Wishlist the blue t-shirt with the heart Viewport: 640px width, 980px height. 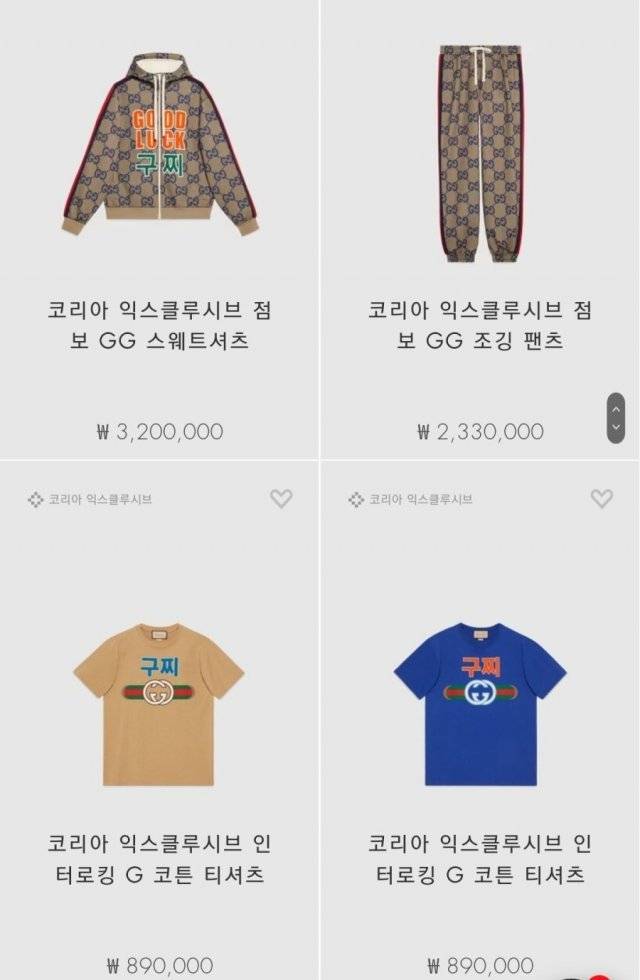pyautogui.click(x=601, y=498)
